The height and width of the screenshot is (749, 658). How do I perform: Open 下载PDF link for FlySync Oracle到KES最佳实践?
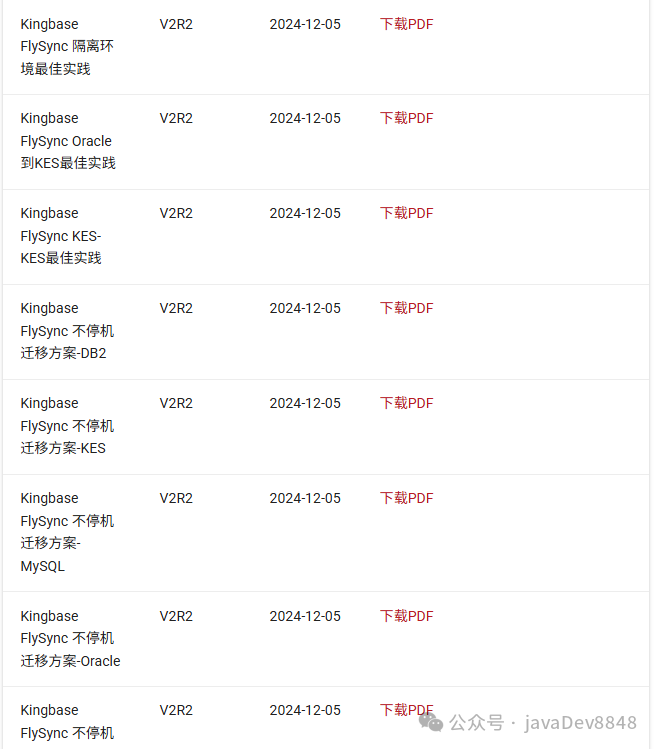coord(406,118)
